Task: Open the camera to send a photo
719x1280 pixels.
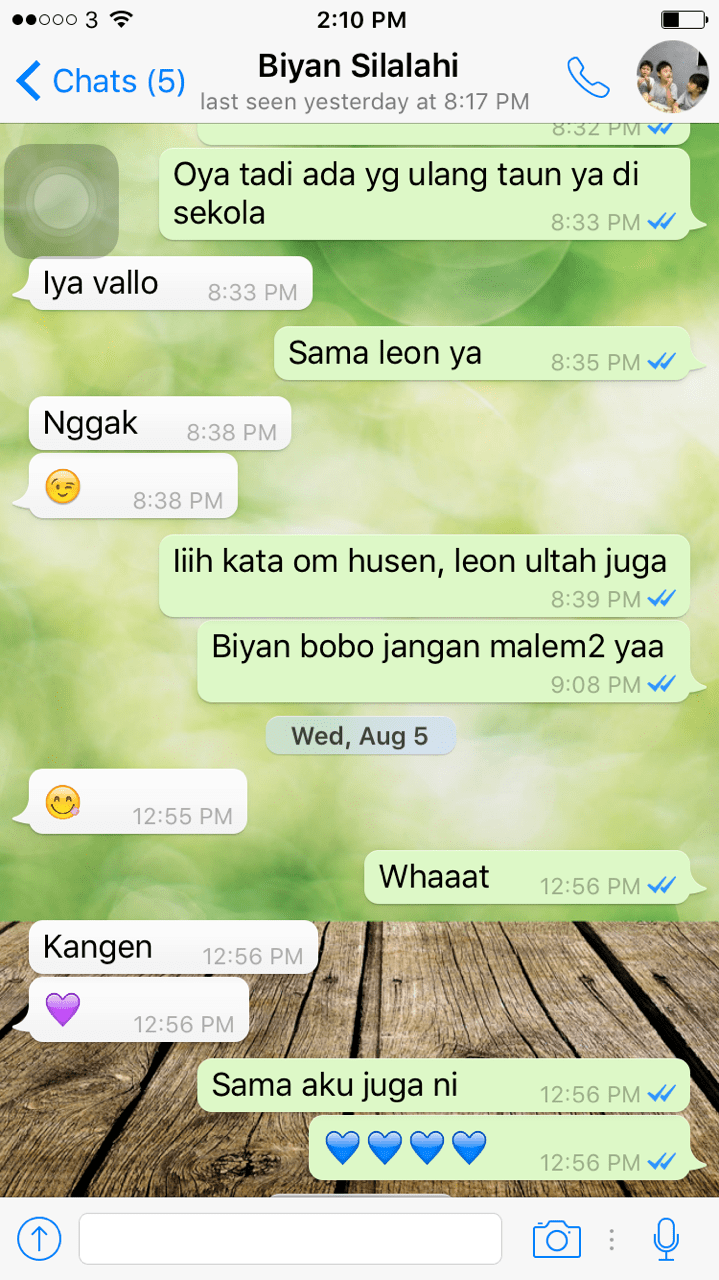Action: (557, 1239)
